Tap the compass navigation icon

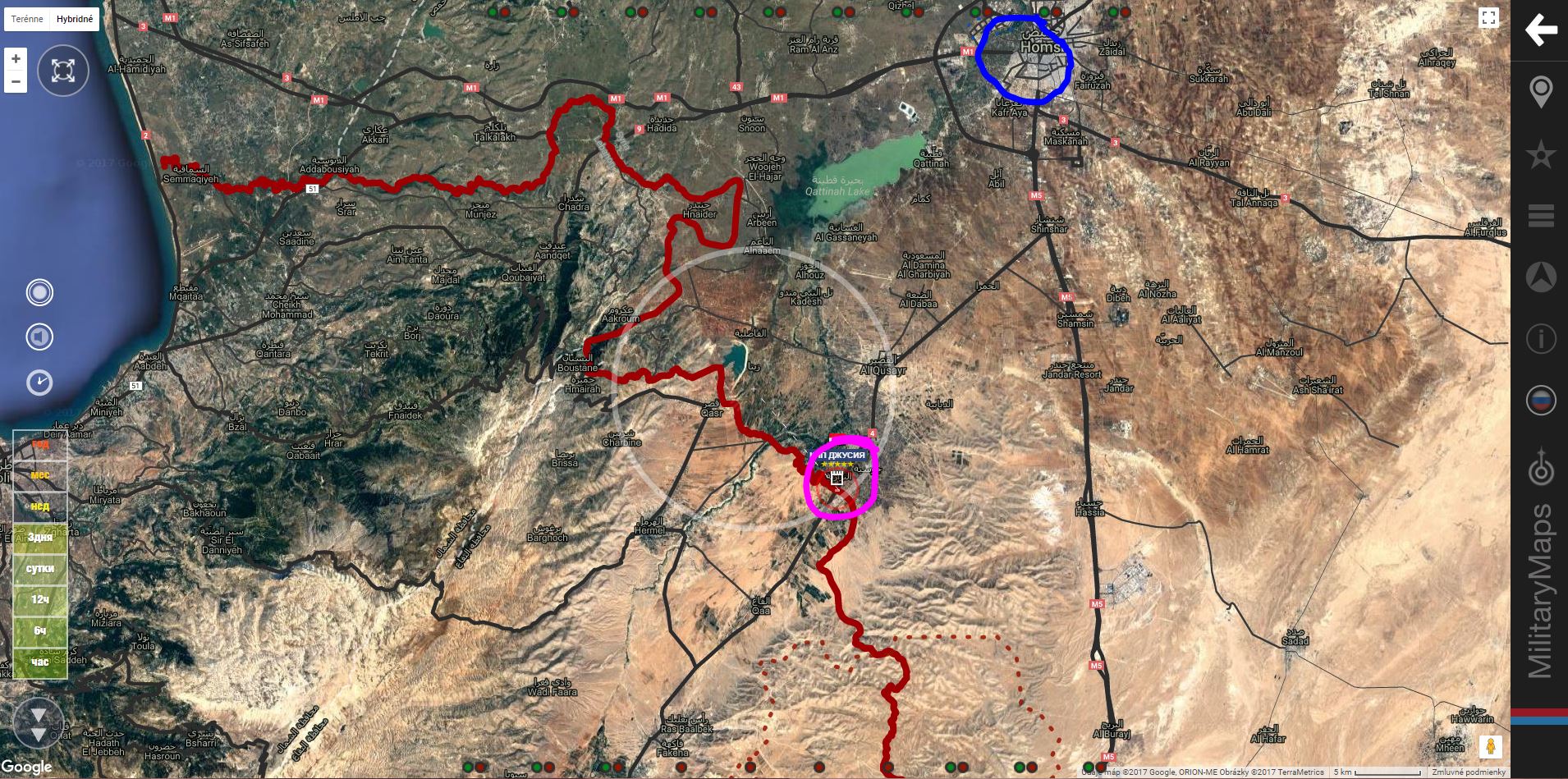pyautogui.click(x=1540, y=277)
